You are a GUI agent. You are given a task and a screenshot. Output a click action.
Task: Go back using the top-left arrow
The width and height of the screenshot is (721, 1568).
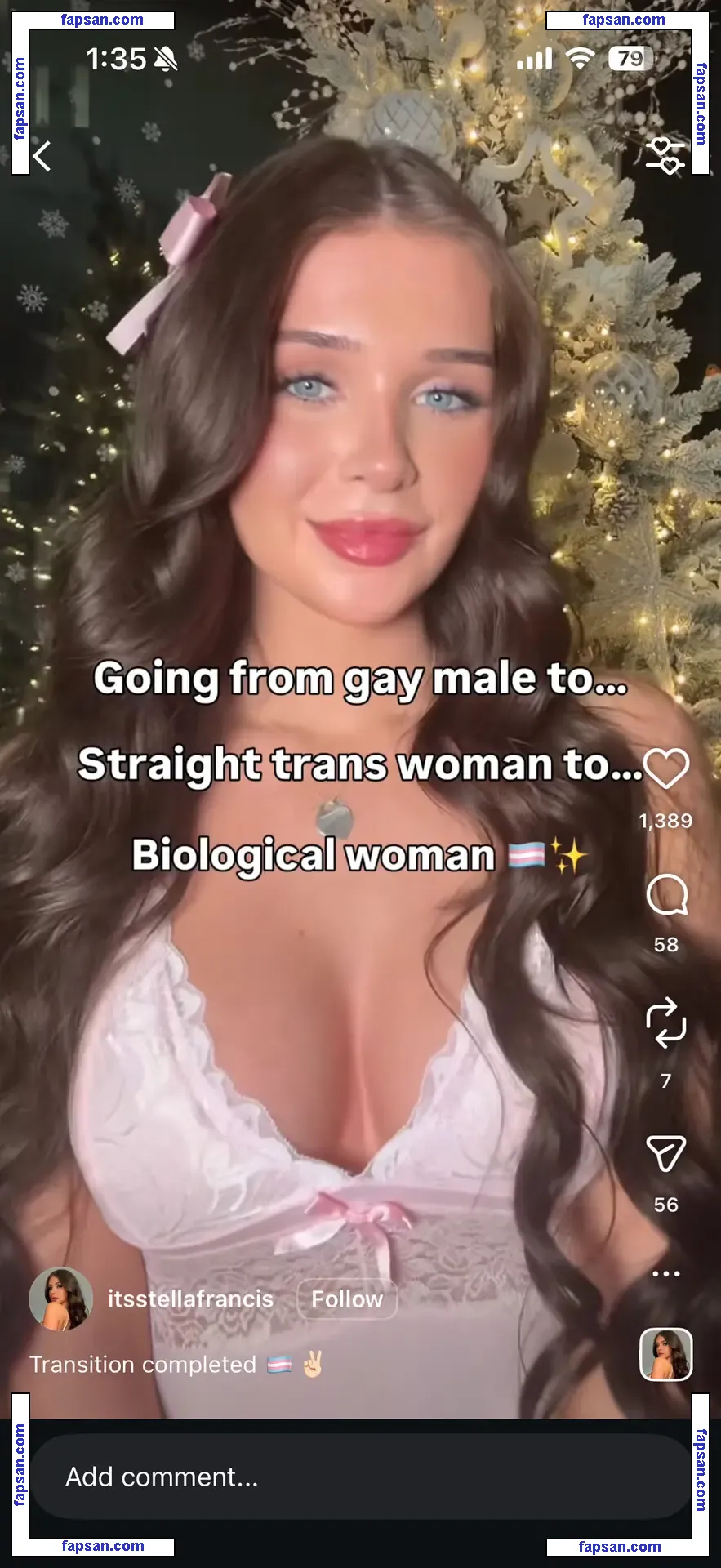pos(42,156)
